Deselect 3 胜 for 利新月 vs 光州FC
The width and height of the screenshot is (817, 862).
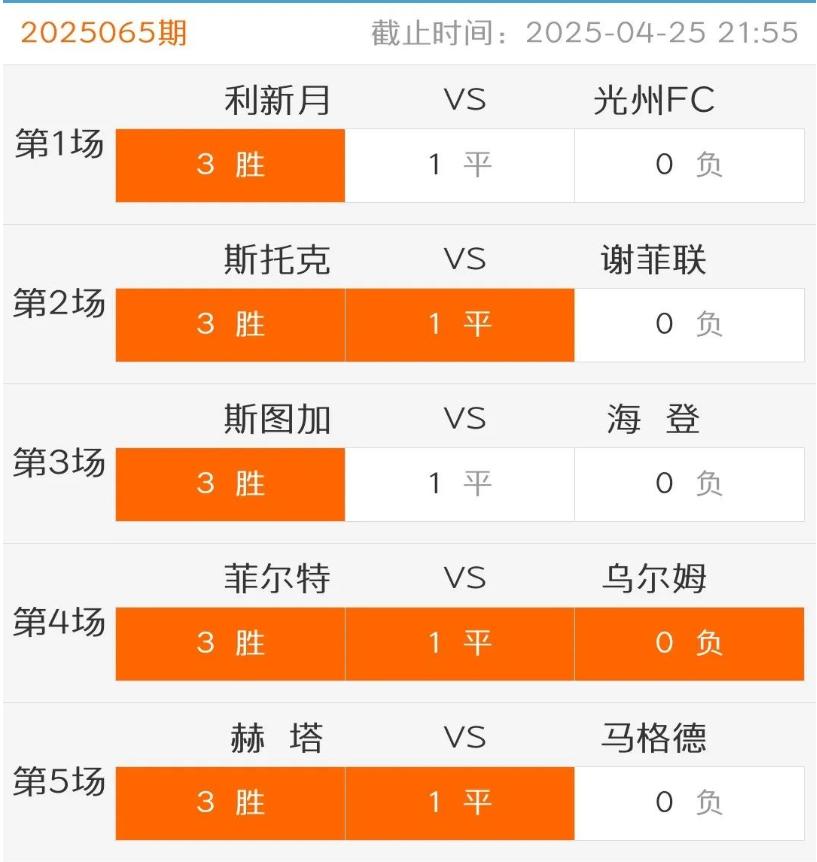[x=230, y=165]
